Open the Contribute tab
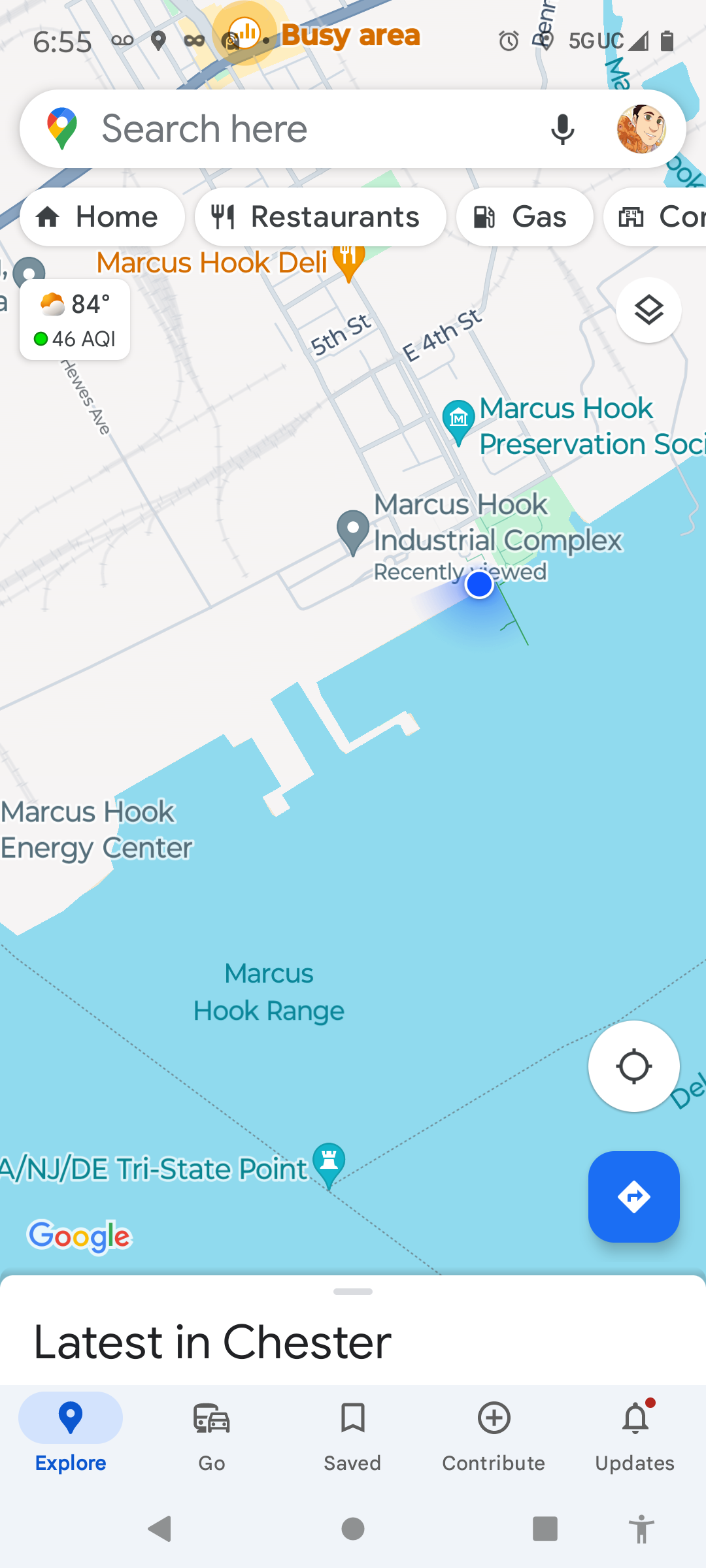Screen dimensions: 706x1568 [494, 1435]
